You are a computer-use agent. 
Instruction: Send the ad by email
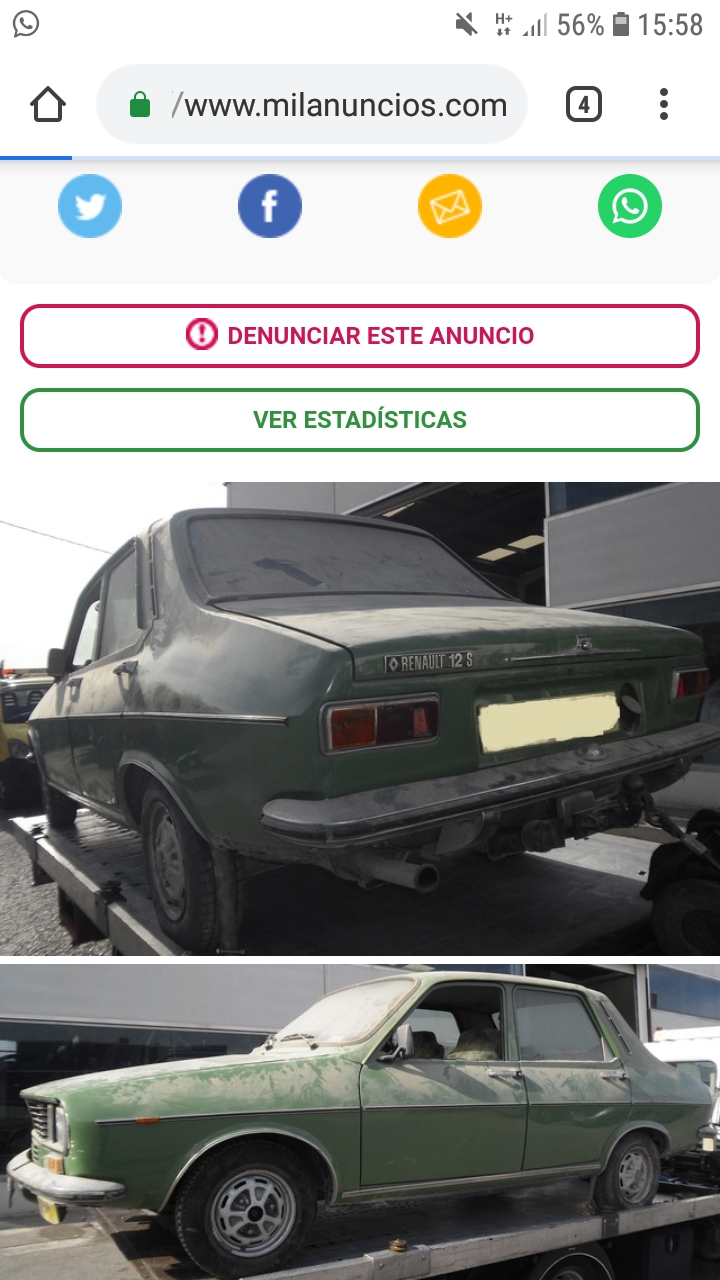[x=450, y=206]
